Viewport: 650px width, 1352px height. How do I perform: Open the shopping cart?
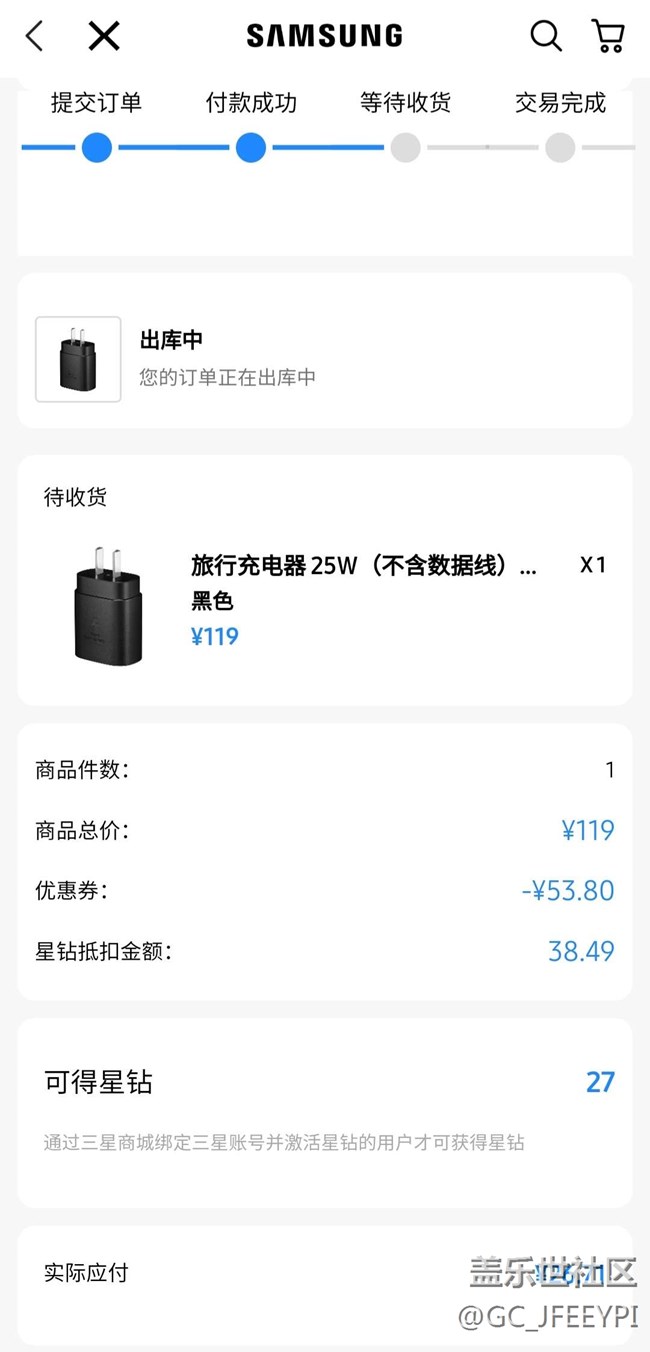608,37
